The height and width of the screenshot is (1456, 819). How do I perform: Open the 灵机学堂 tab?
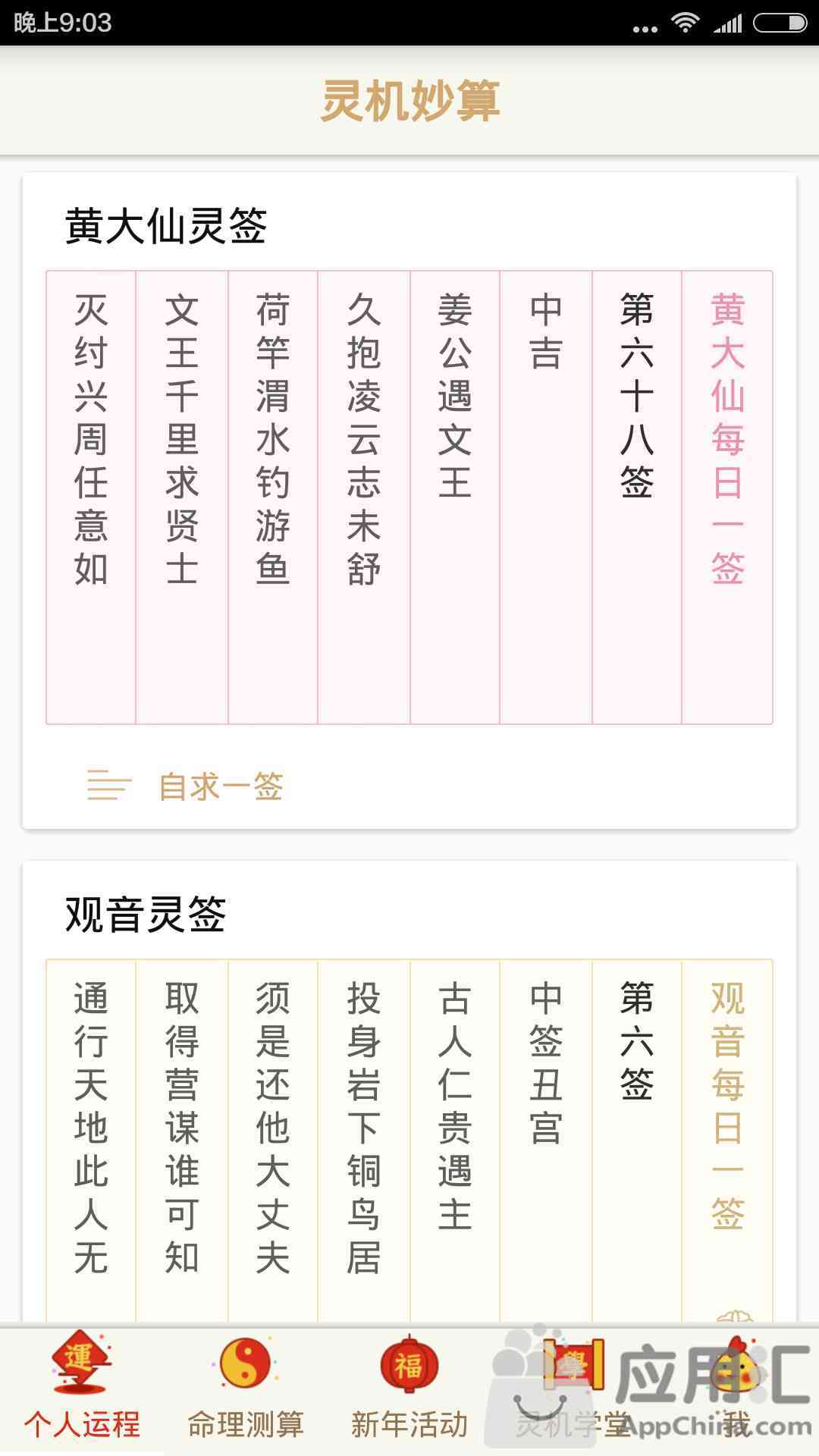(x=573, y=1391)
